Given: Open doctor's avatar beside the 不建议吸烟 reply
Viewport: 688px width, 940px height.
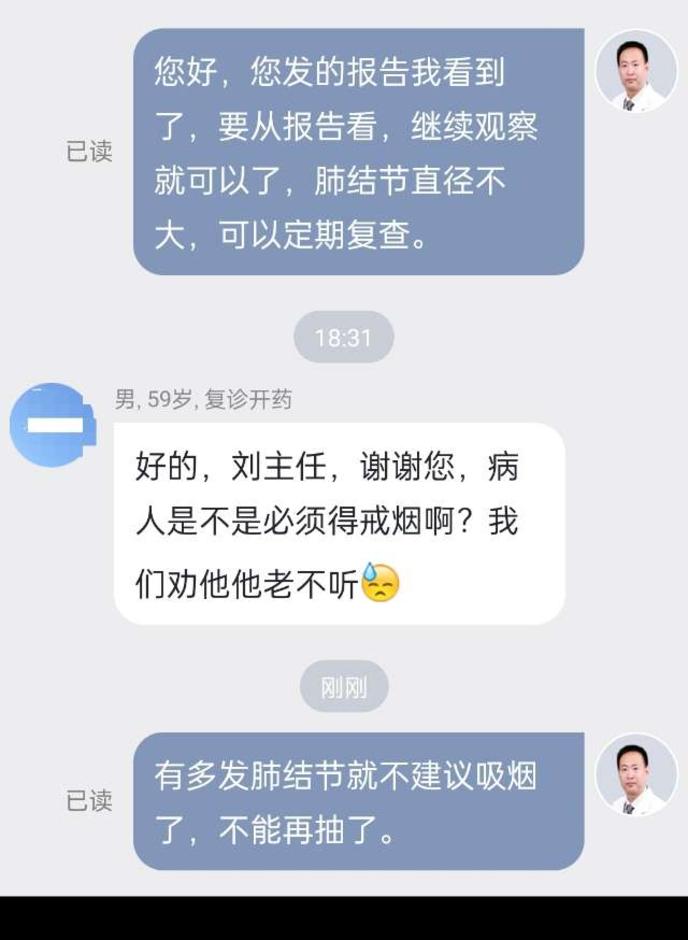Looking at the screenshot, I should (636, 774).
